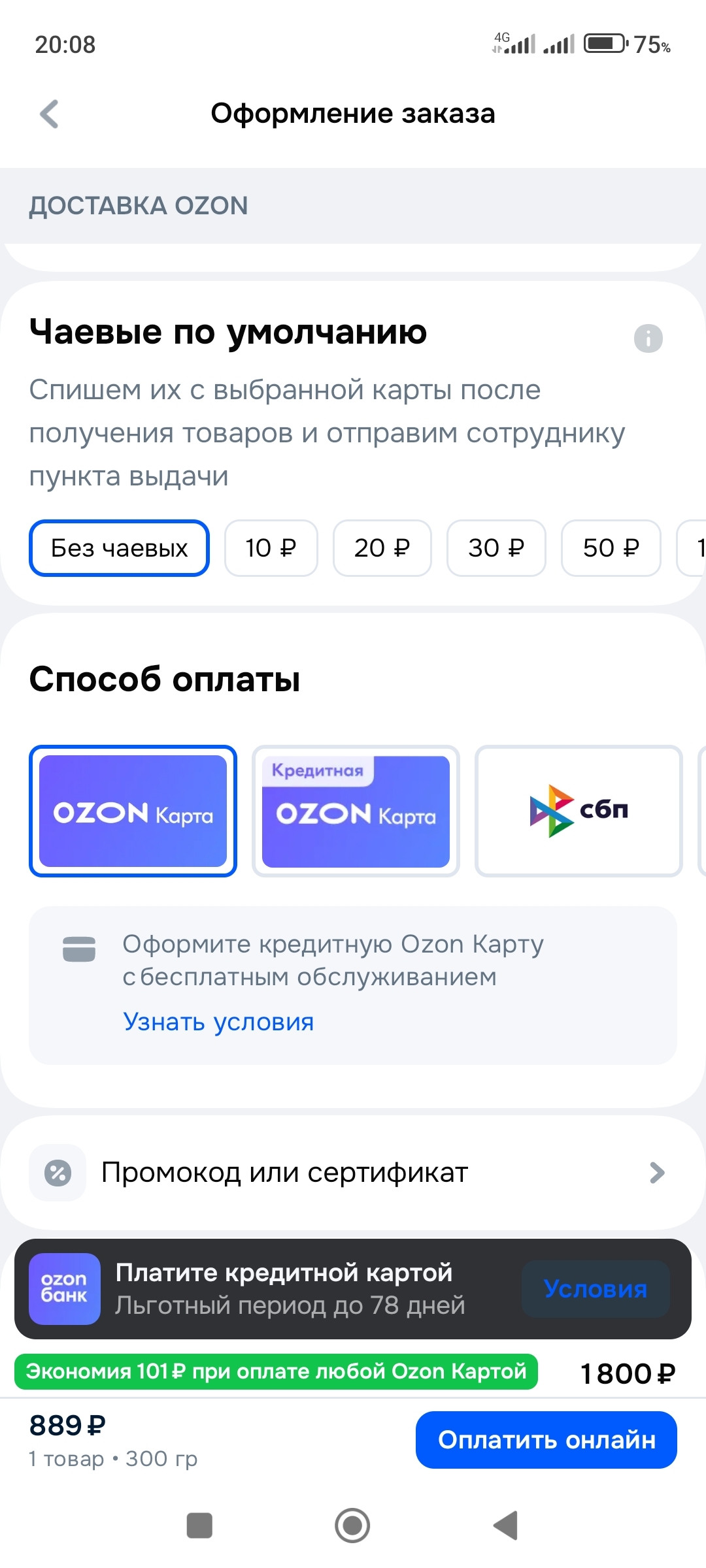Open the tips info icon
This screenshot has height=1568, width=706.
click(x=648, y=338)
